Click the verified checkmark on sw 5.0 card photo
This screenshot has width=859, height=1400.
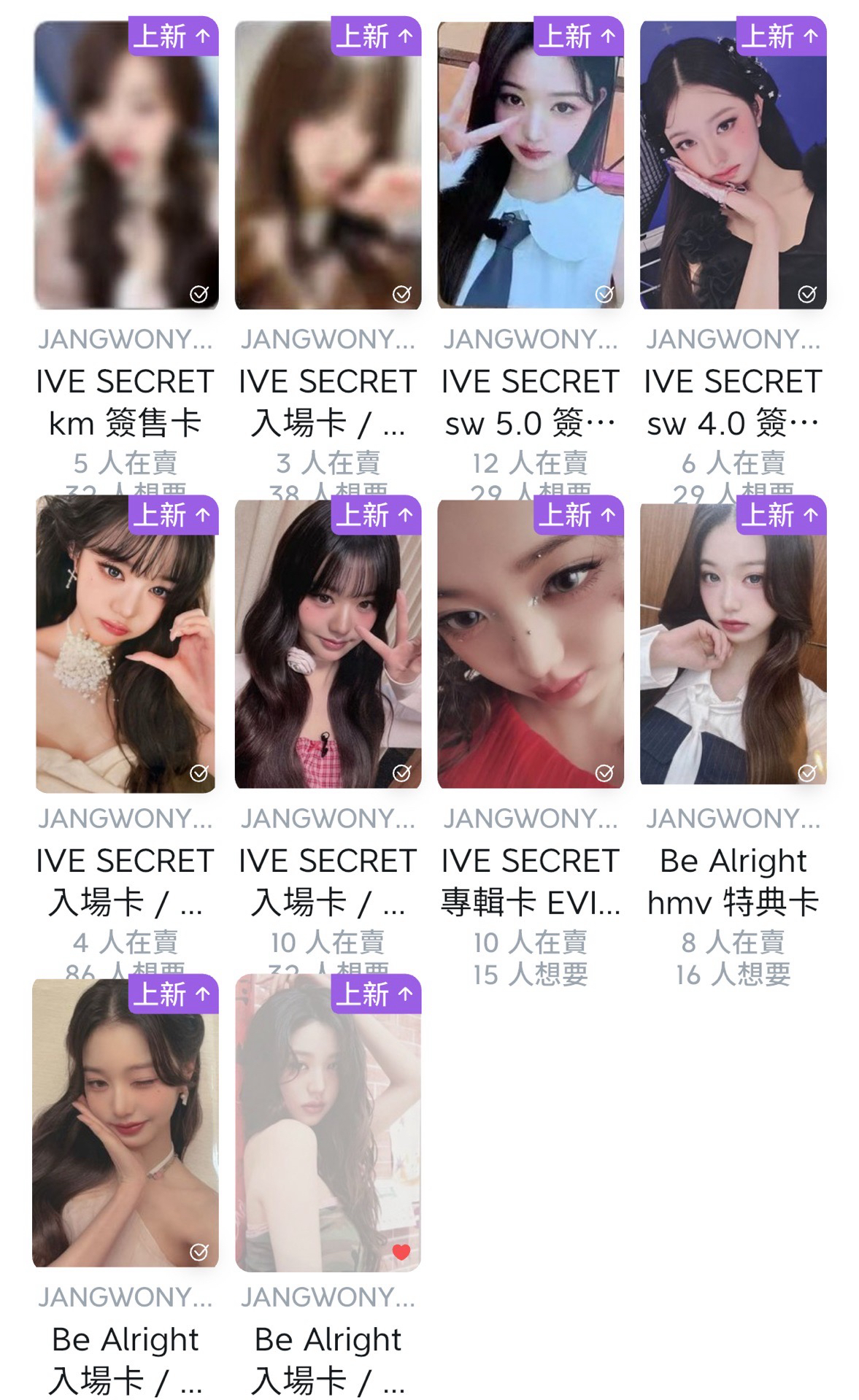click(x=604, y=295)
